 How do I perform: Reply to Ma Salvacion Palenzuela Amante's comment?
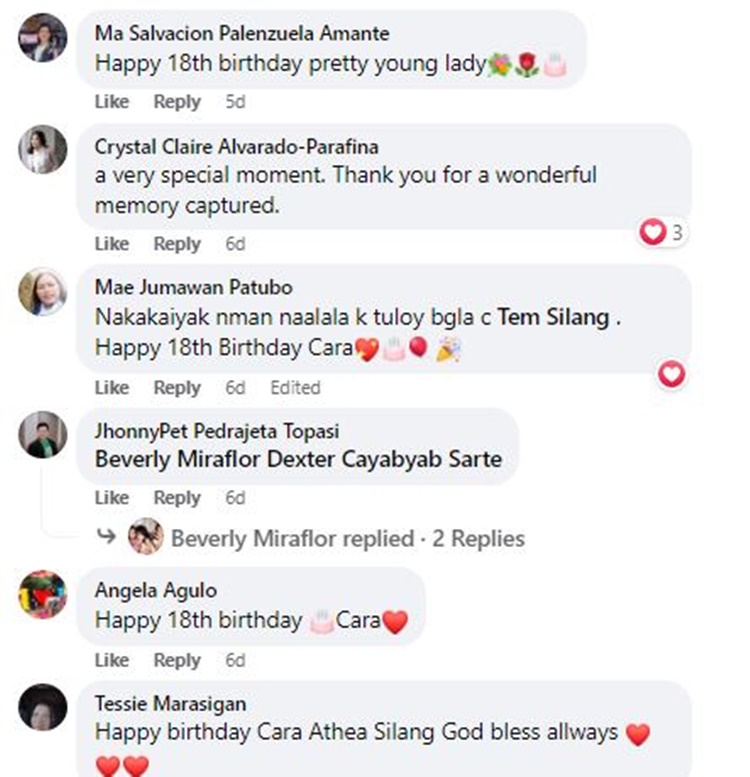[x=177, y=102]
